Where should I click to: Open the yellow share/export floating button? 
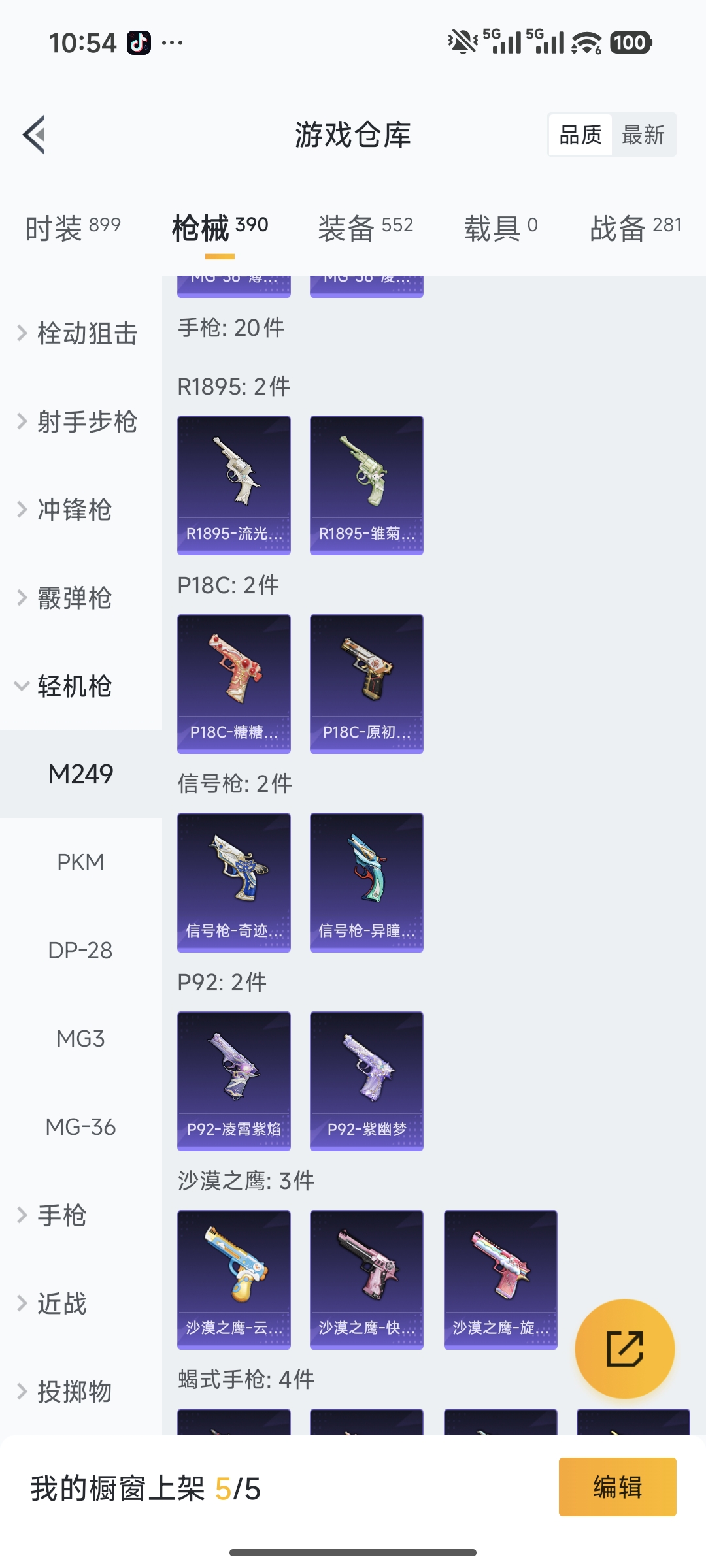click(x=626, y=1347)
